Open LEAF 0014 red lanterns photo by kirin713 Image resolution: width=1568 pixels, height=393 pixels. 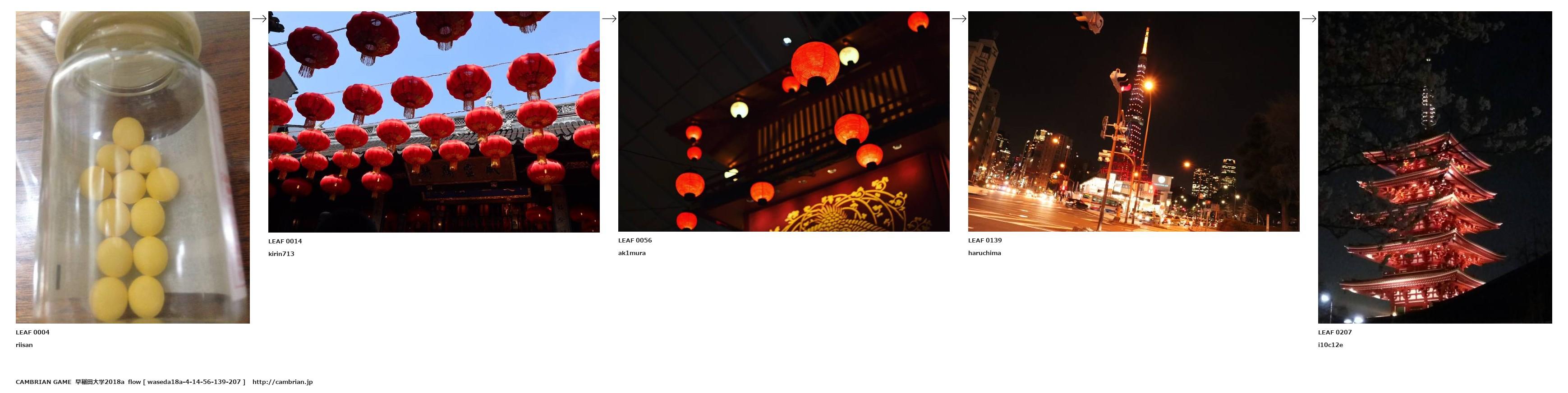[433, 122]
